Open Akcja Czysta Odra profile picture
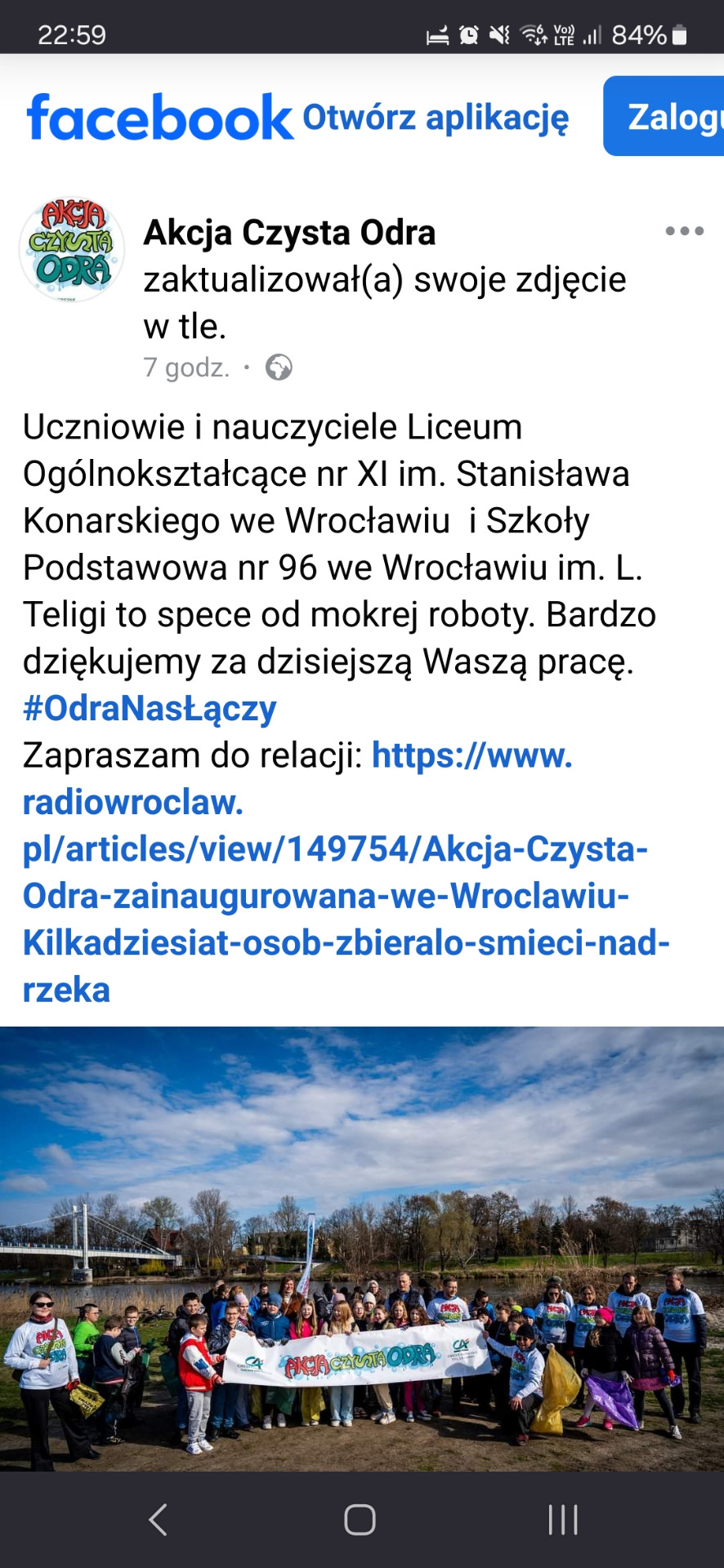 (72, 249)
